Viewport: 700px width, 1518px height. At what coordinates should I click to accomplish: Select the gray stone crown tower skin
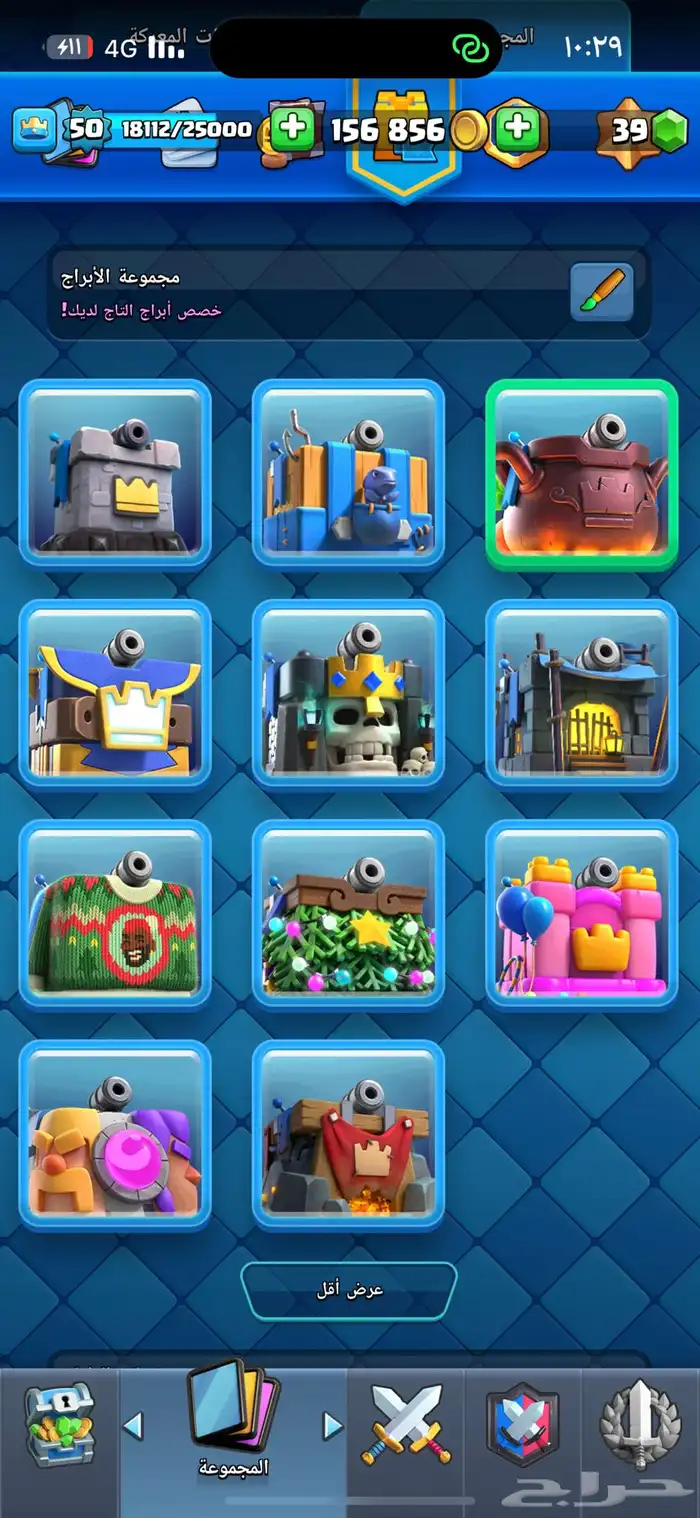[x=115, y=474]
